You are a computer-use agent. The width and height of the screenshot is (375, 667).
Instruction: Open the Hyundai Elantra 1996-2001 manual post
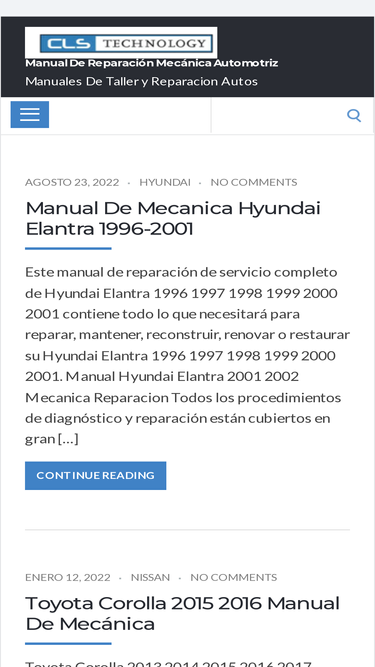tap(173, 219)
